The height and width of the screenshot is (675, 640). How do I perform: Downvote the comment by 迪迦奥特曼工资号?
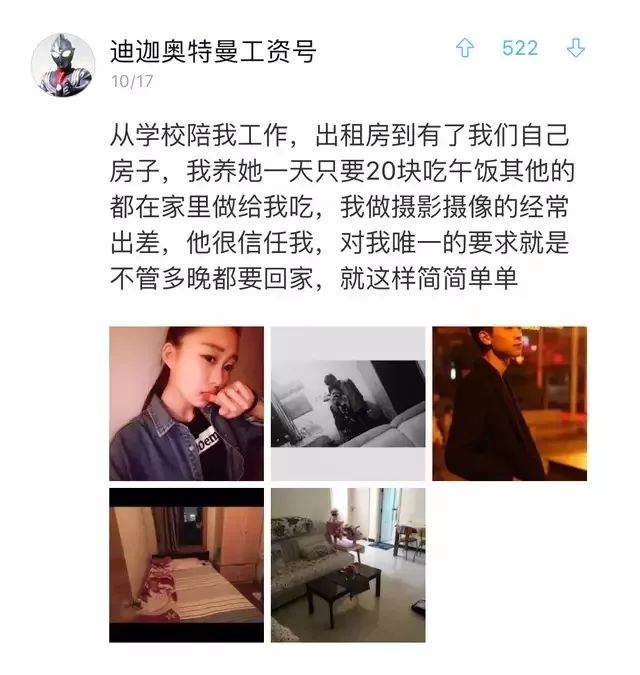576,49
